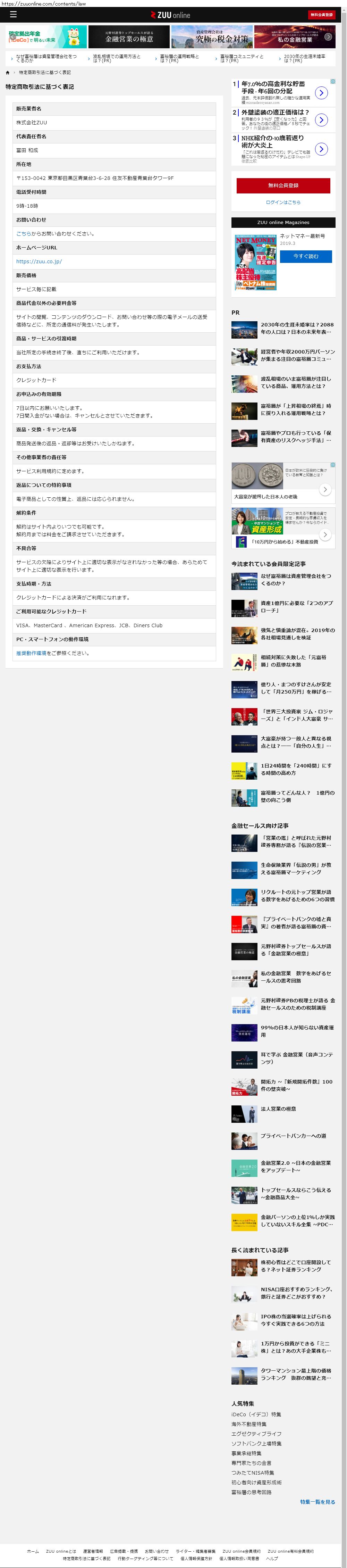347x1568 pixels.
Task: Tap the top-right 無料会員登録 header button
Action: 321,15
